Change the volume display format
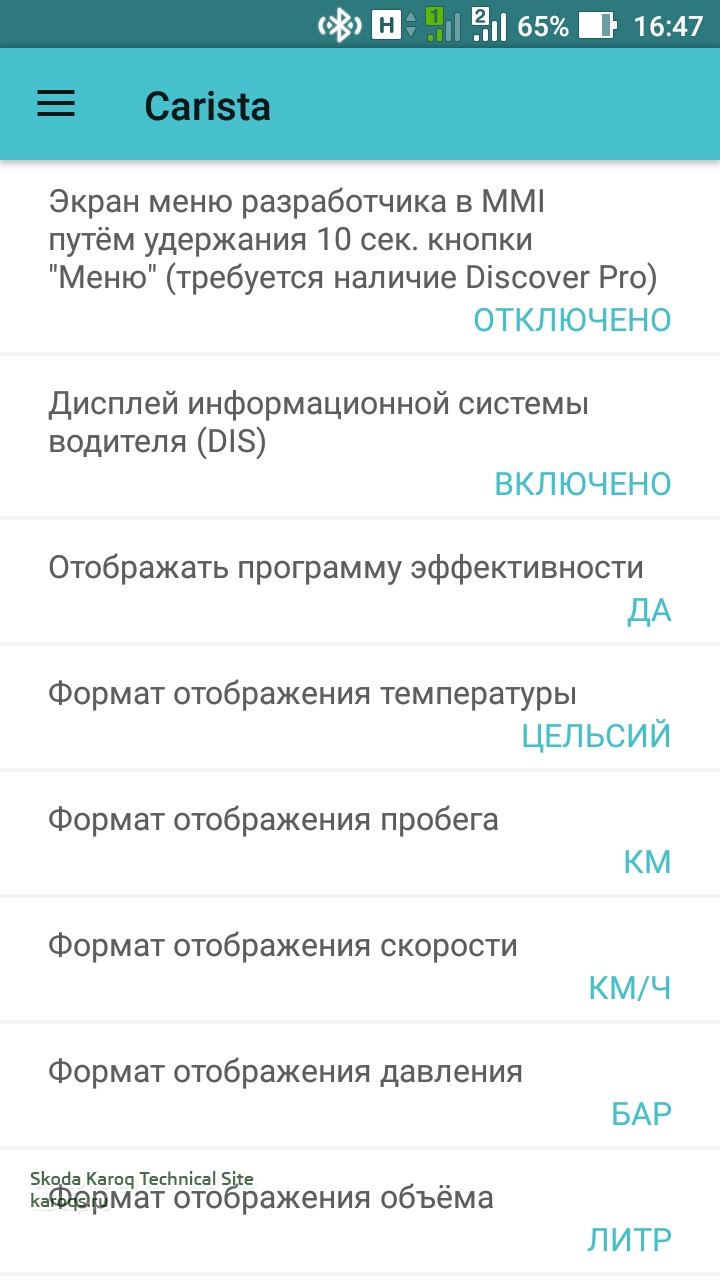Viewport: 720px width, 1280px height. coord(360,1213)
